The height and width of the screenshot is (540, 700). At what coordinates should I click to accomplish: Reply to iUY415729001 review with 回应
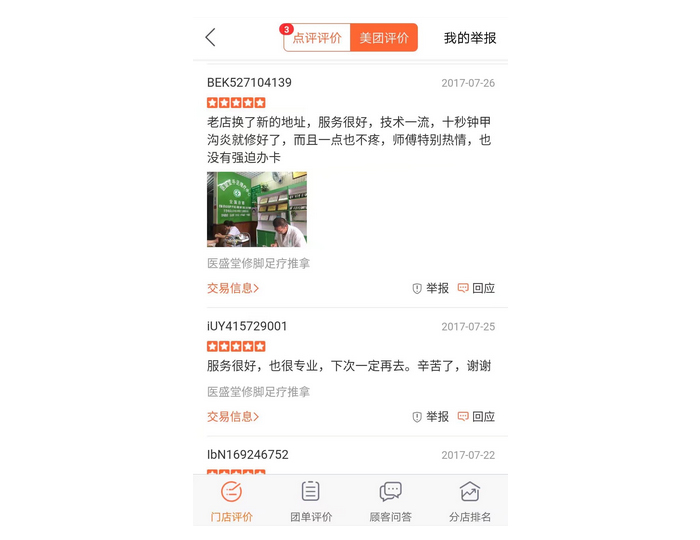(x=476, y=416)
